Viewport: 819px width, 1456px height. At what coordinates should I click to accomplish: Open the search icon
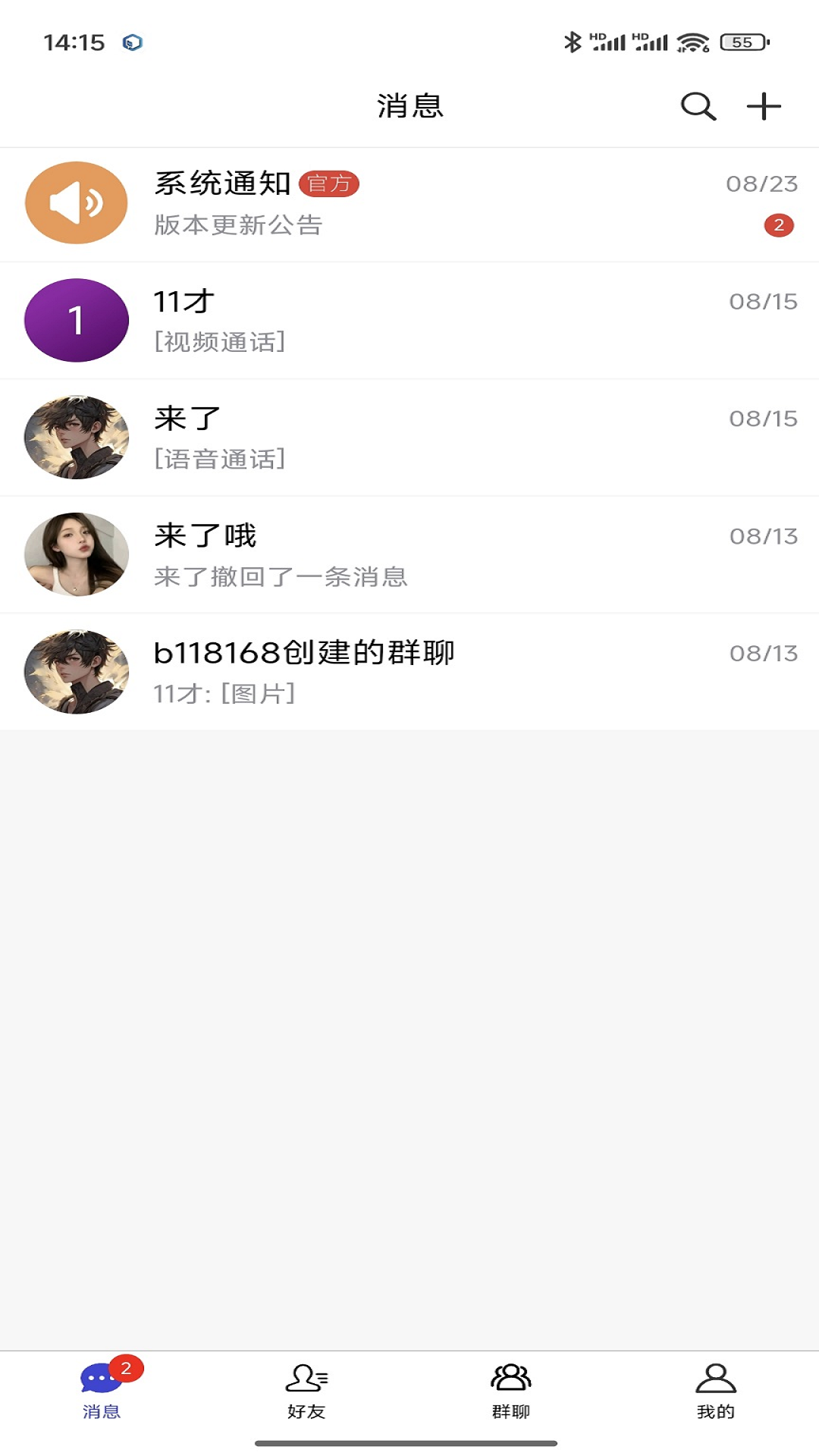(x=698, y=106)
